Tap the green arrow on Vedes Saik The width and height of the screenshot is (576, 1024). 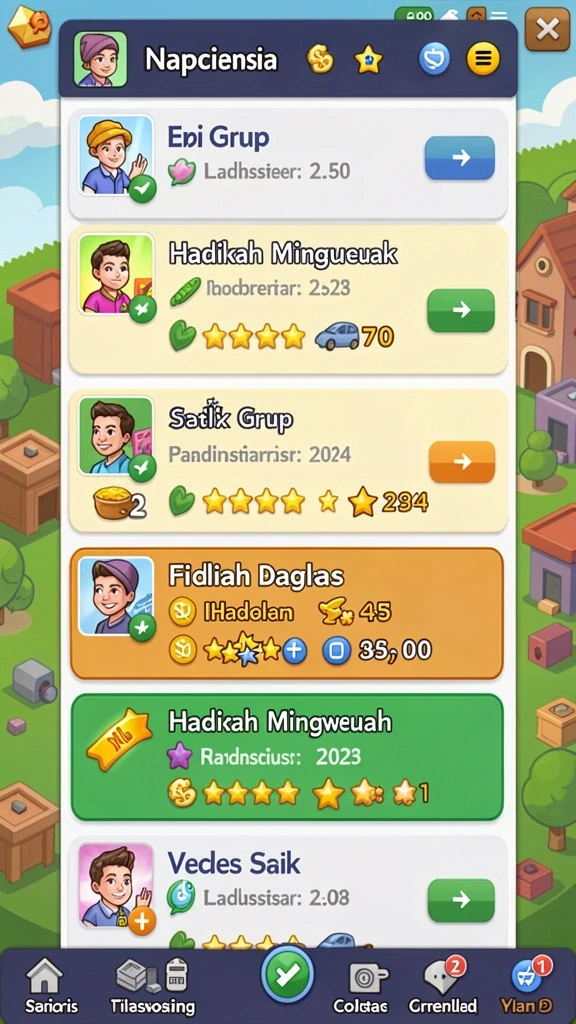coord(460,900)
